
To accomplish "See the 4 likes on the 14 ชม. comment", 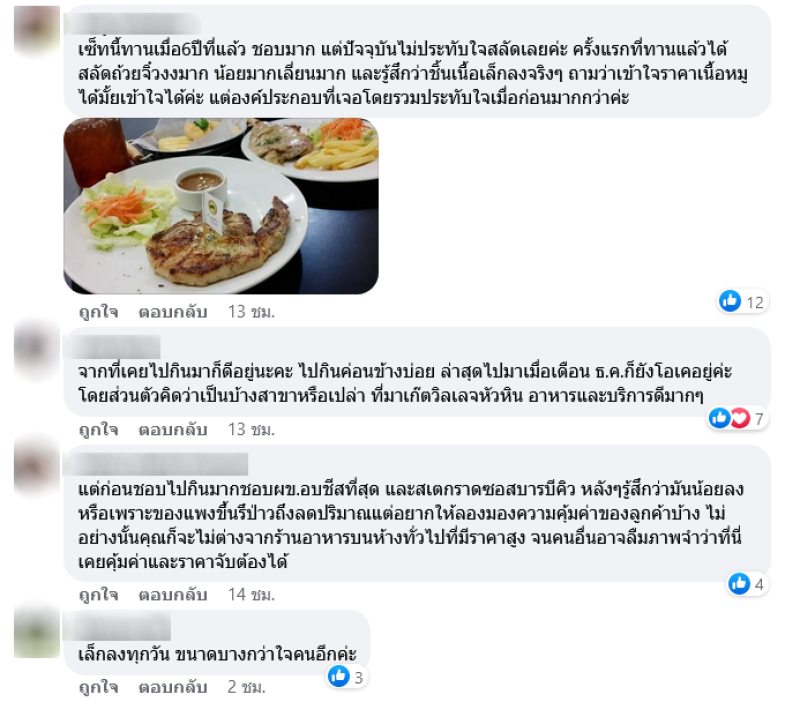I will tap(746, 583).
